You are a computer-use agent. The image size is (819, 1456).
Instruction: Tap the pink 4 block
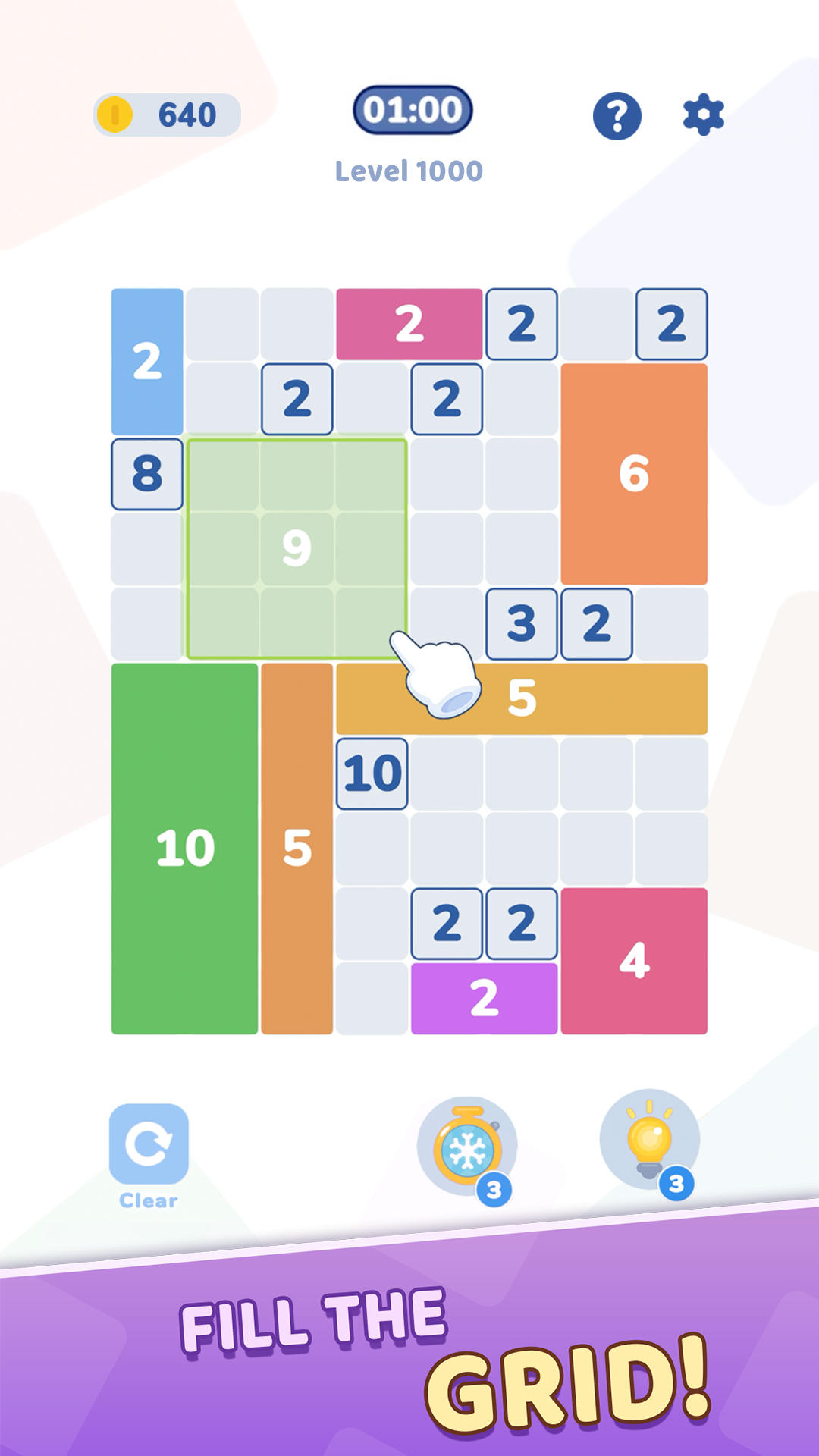coord(634,961)
